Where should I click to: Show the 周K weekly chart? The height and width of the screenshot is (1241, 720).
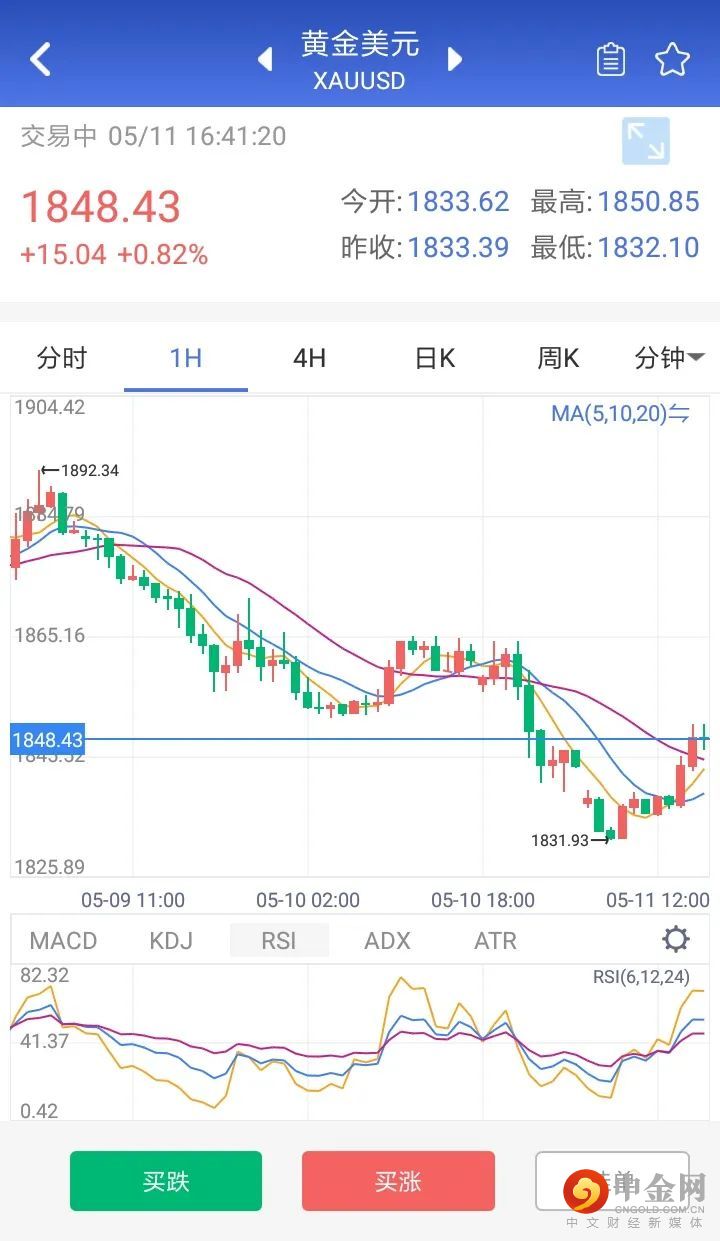tap(558, 358)
